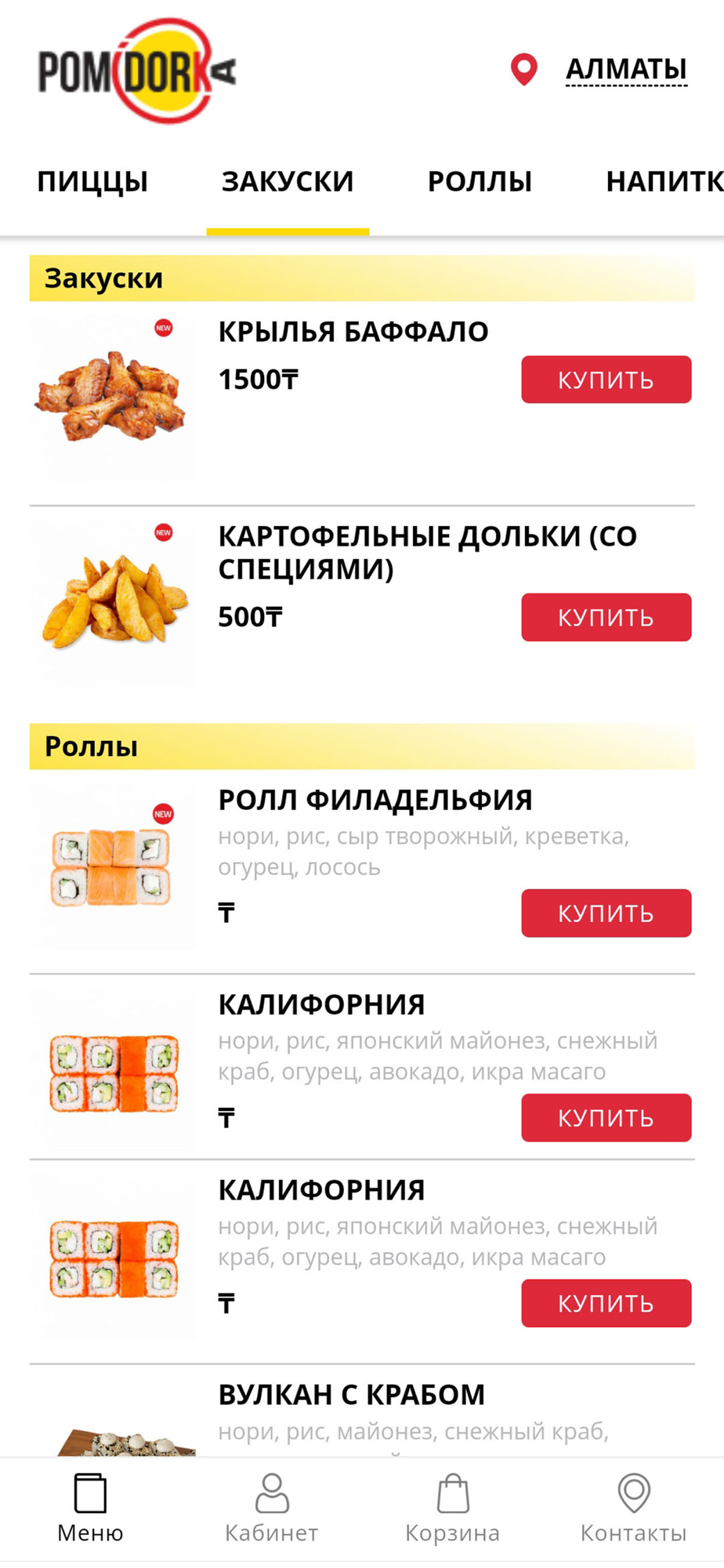
Task: Buy Крылья Баффало for 1500₸
Action: click(606, 379)
